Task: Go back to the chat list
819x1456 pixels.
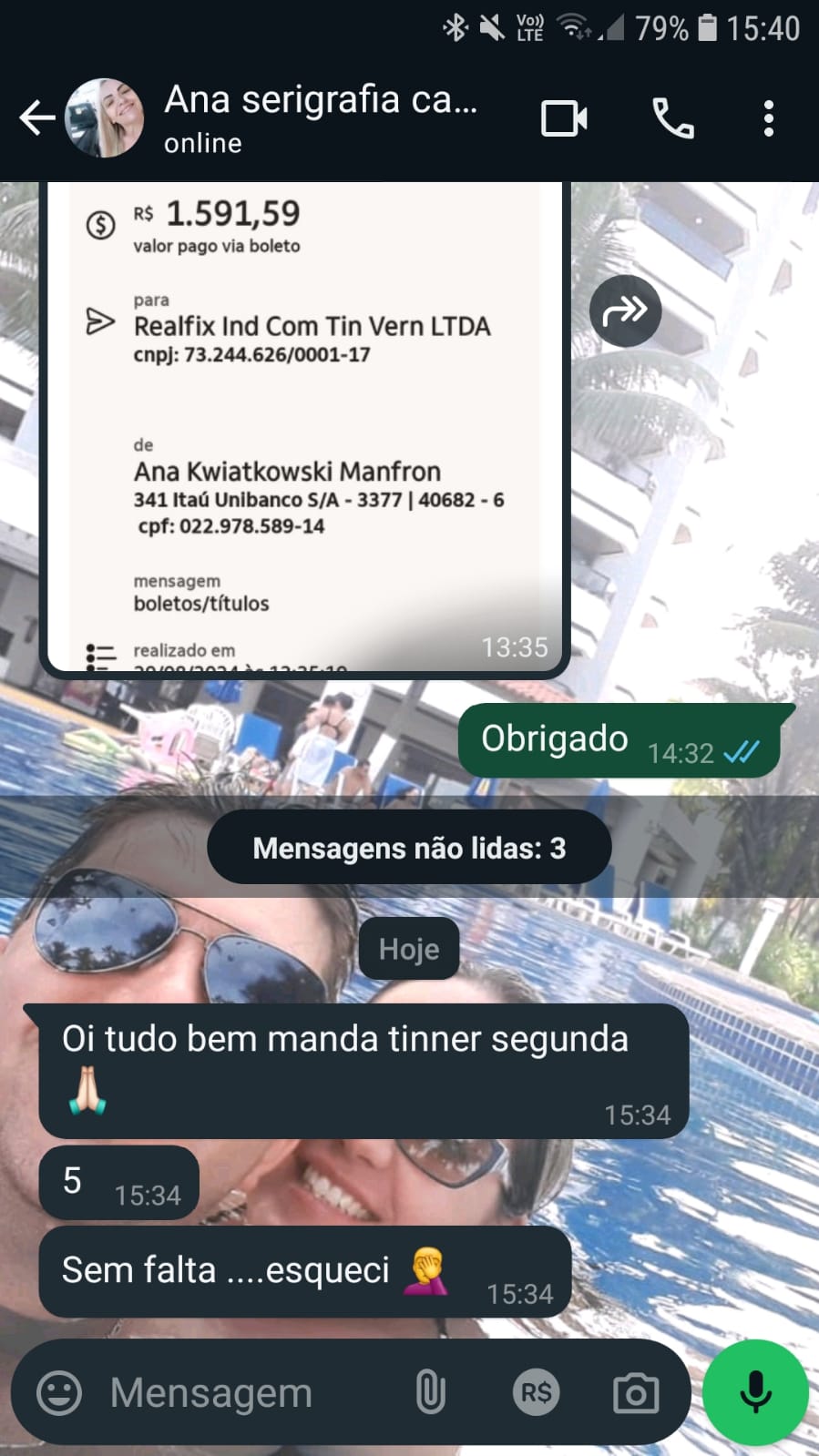Action: pos(36,118)
